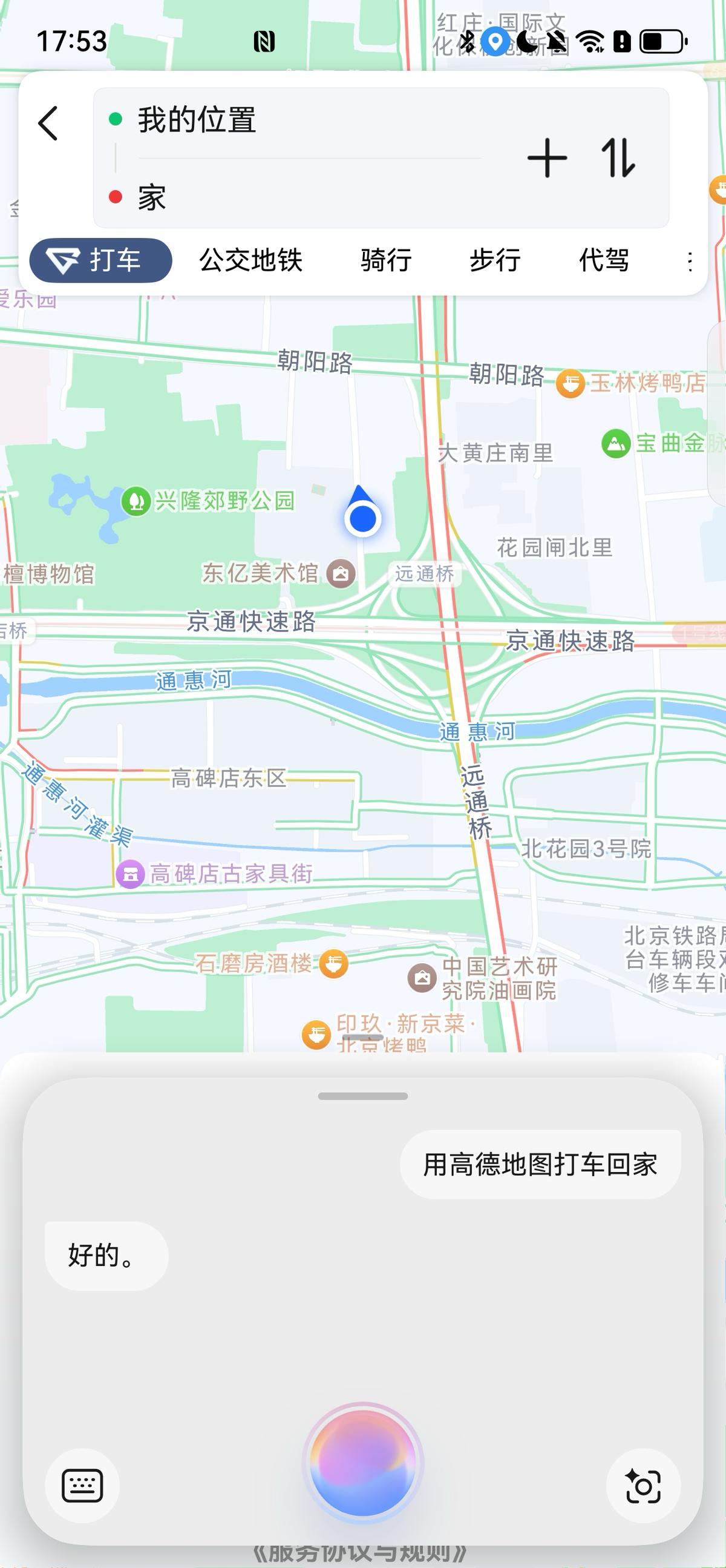Switch to 公交地铁 tab
This screenshot has width=726, height=1568.
click(250, 260)
